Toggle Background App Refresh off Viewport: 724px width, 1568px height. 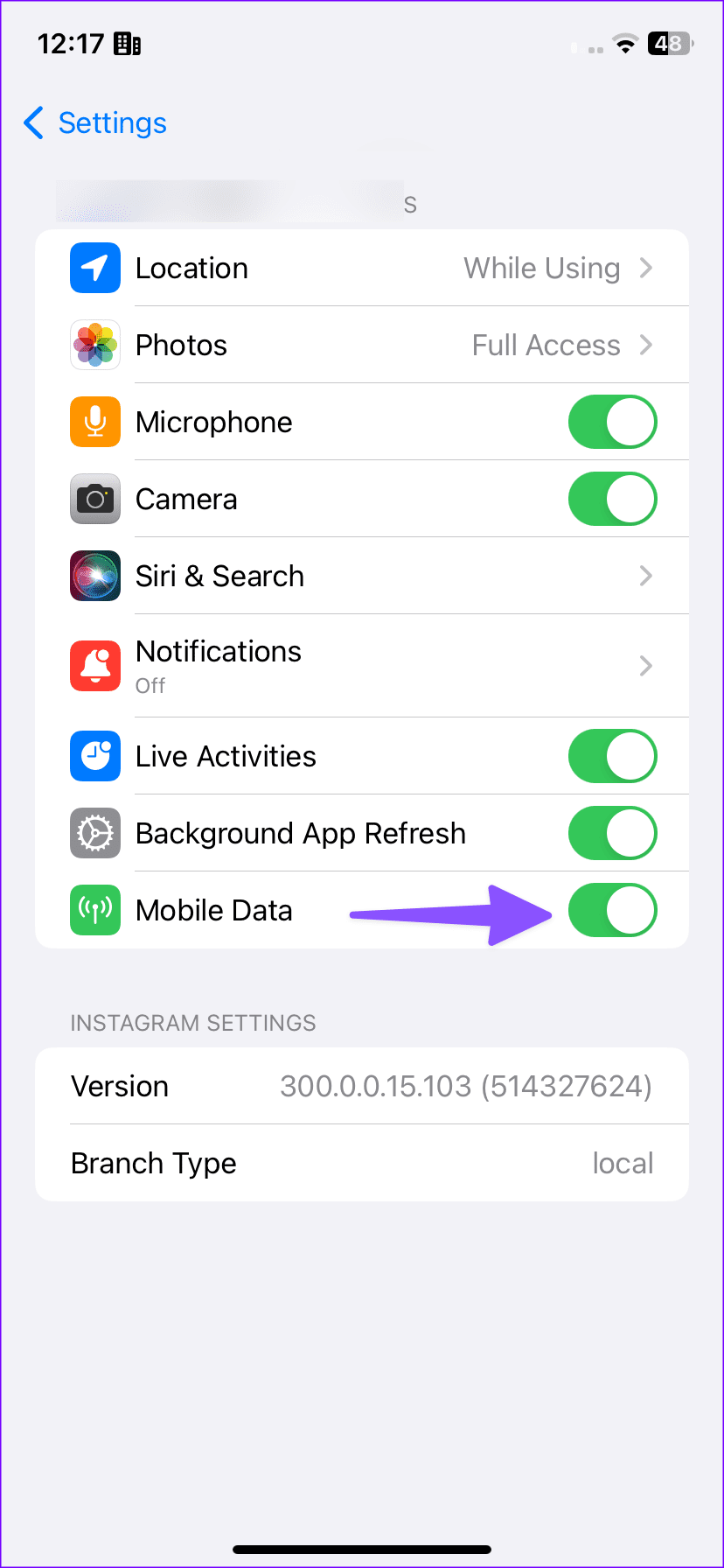click(612, 833)
